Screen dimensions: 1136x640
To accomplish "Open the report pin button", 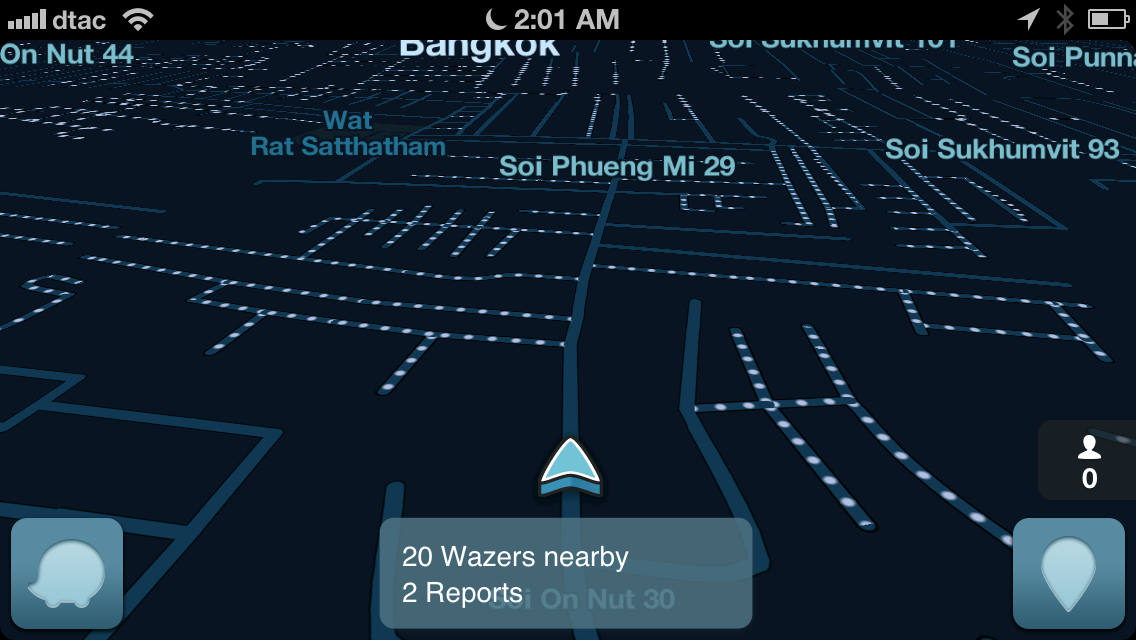I will pyautogui.click(x=1069, y=574).
